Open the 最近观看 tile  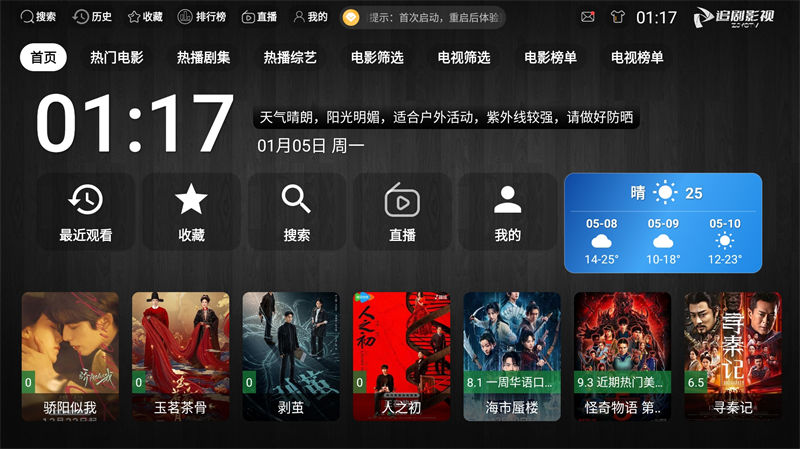click(85, 212)
